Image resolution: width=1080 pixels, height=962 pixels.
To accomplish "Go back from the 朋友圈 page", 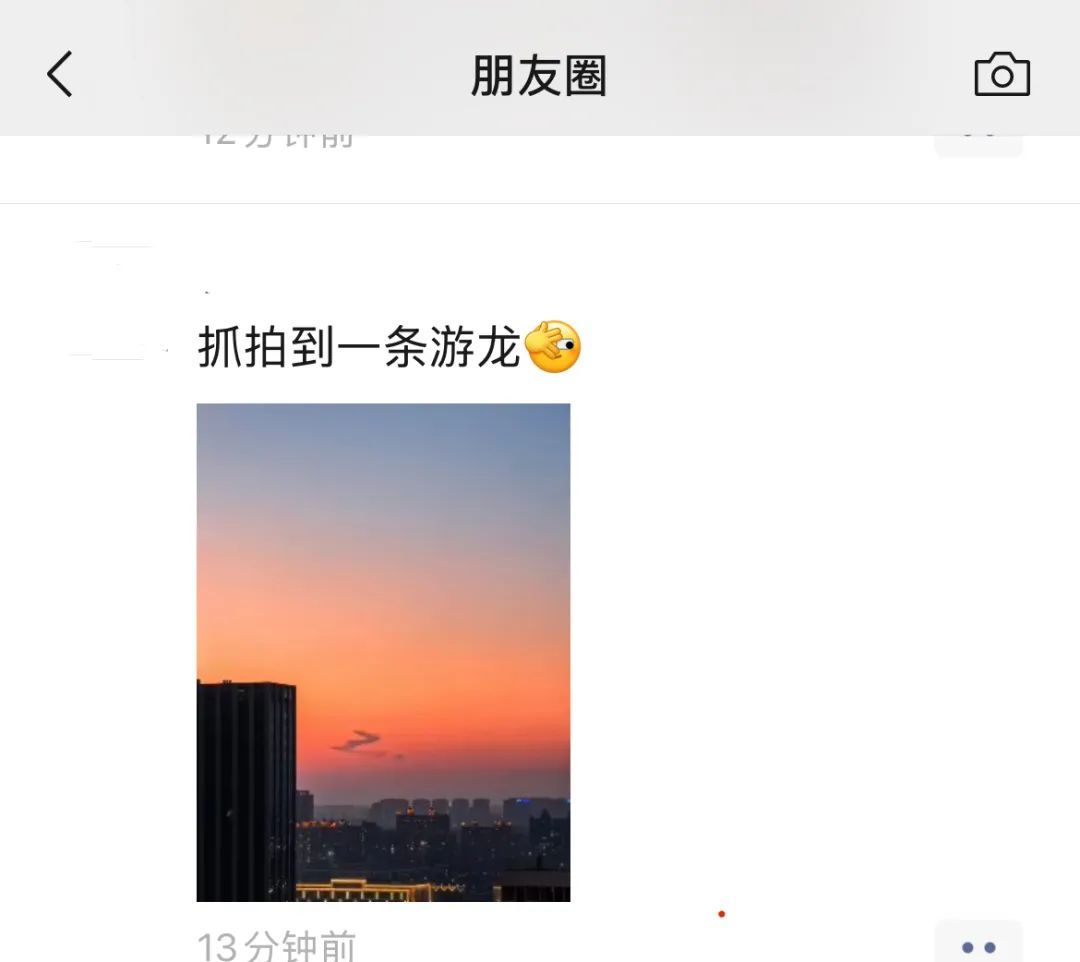I will coord(60,75).
